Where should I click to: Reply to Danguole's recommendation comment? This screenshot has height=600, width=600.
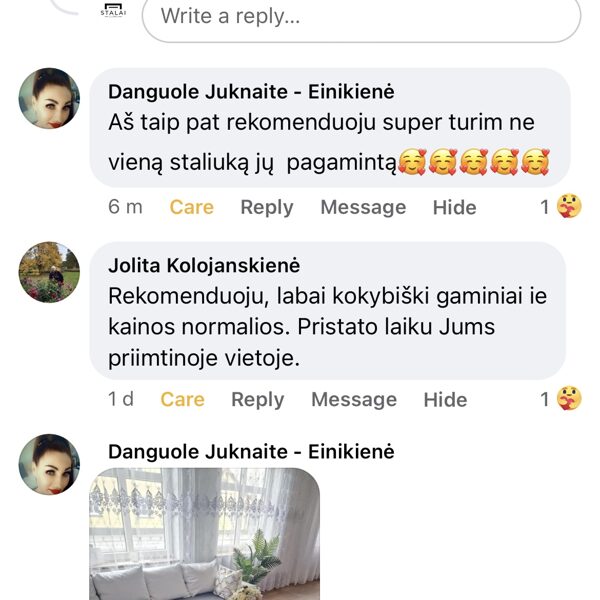click(266, 207)
